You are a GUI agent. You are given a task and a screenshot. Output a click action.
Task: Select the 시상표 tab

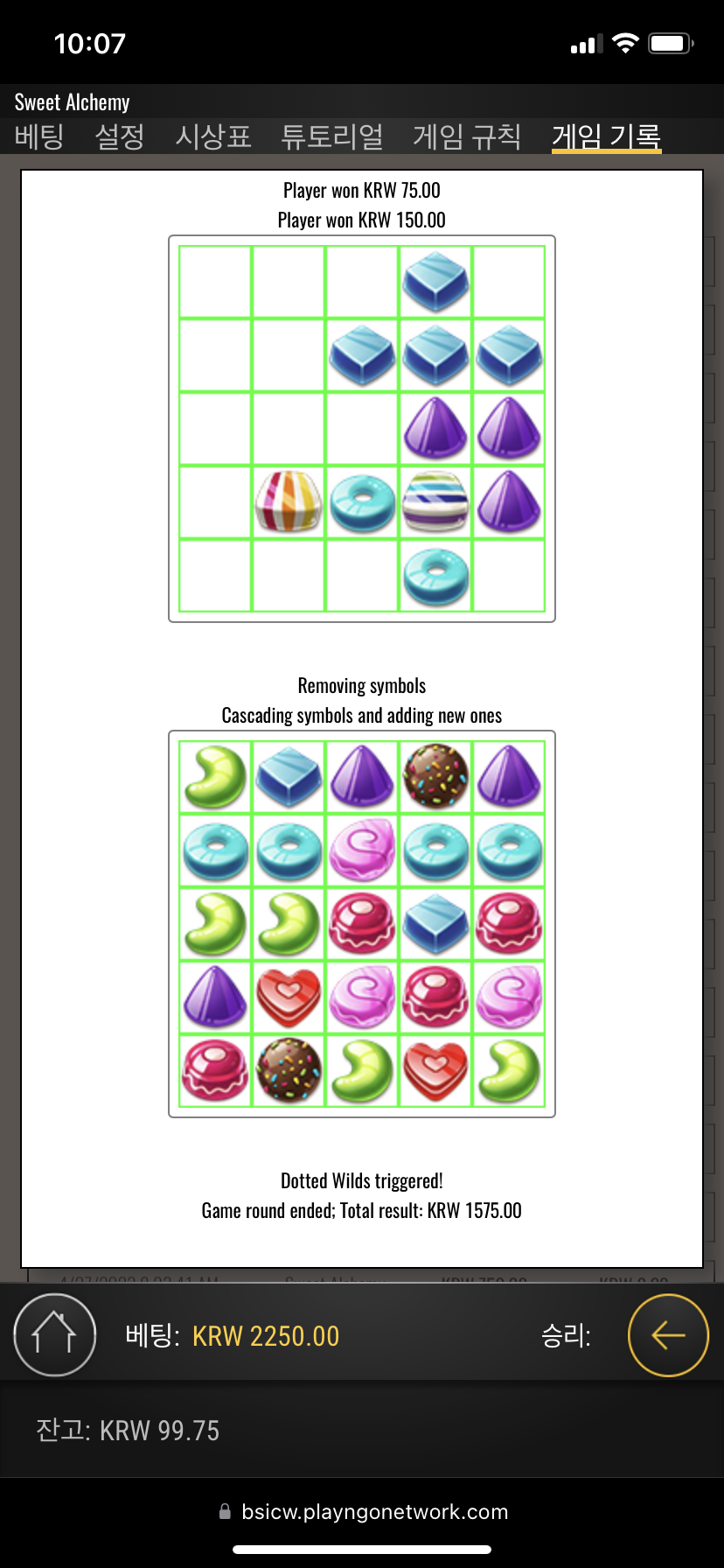tap(213, 136)
